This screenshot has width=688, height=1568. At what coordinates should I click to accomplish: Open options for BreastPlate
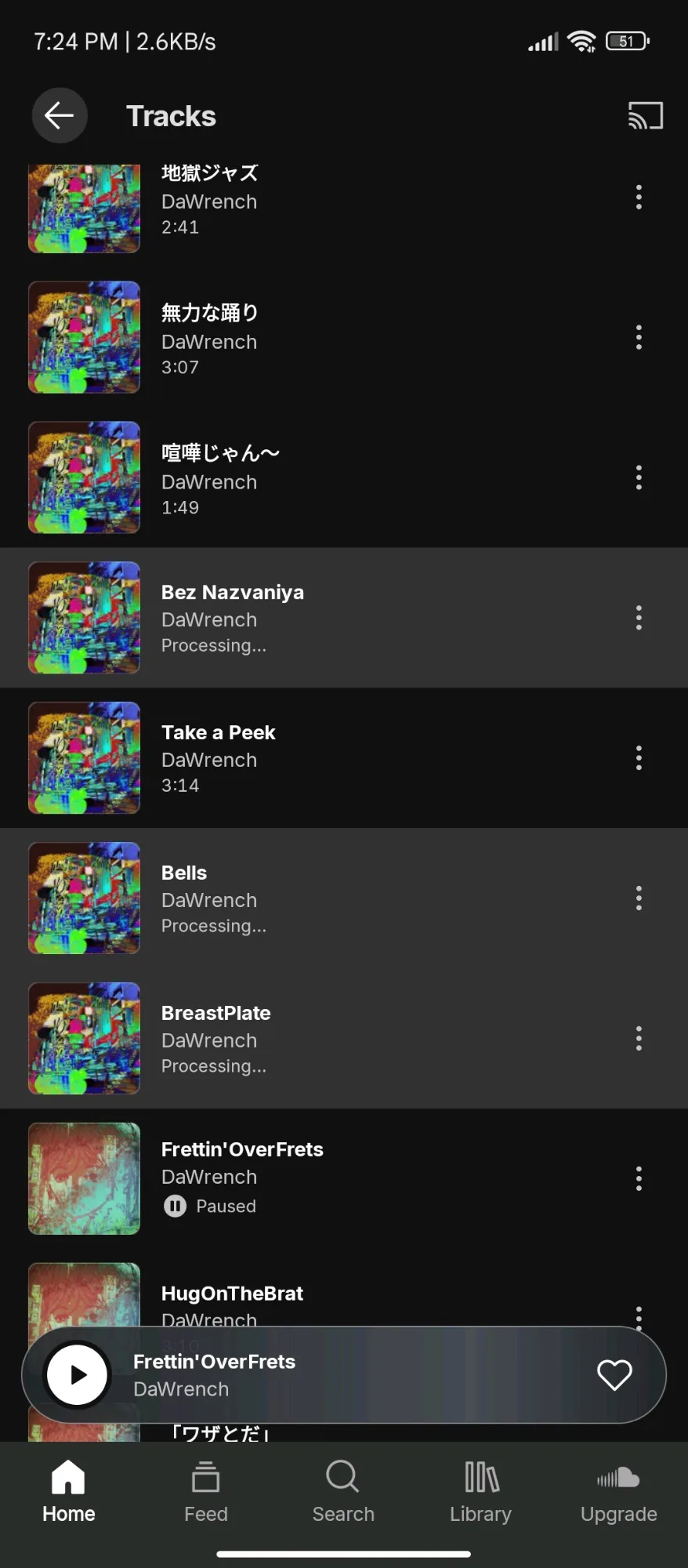pyautogui.click(x=639, y=1039)
